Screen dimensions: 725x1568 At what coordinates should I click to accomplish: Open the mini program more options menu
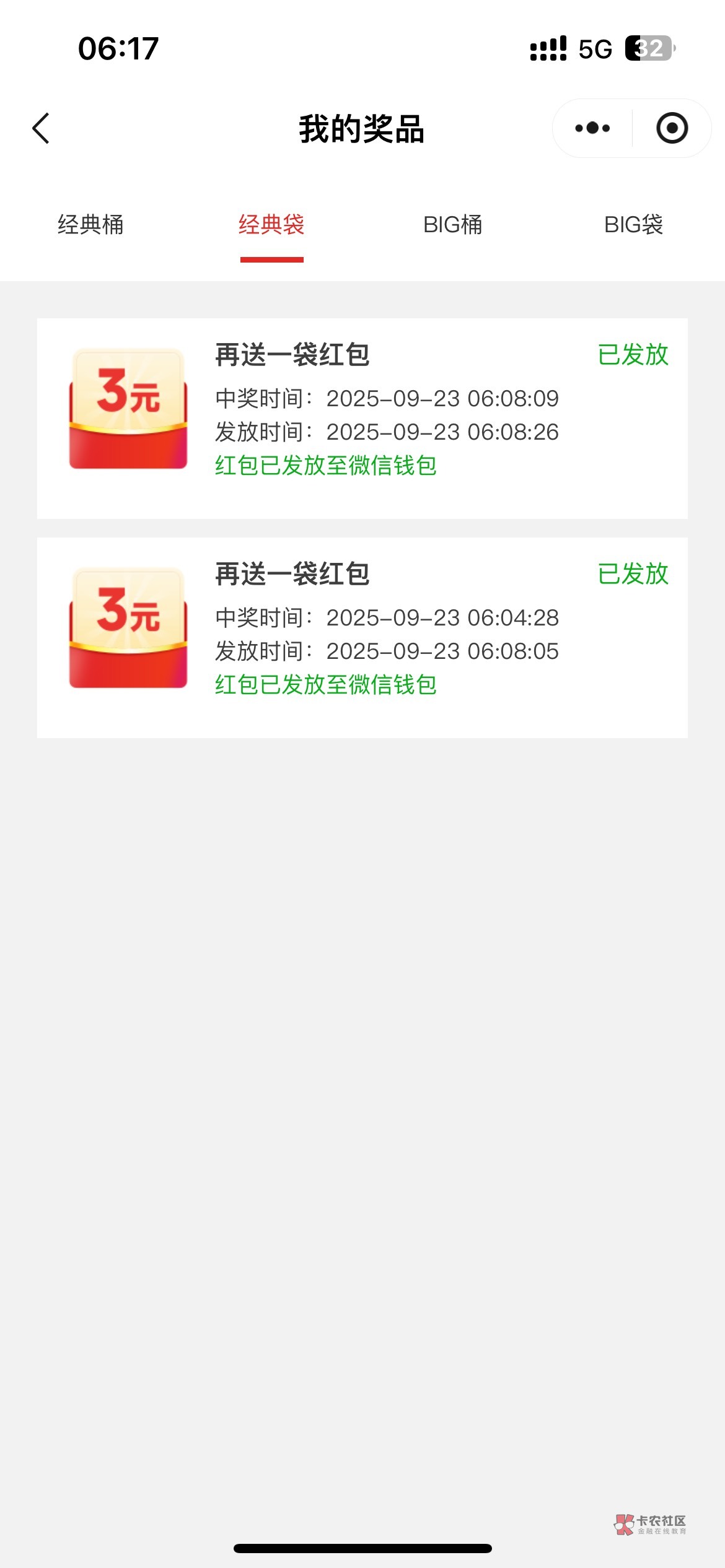pyautogui.click(x=592, y=129)
